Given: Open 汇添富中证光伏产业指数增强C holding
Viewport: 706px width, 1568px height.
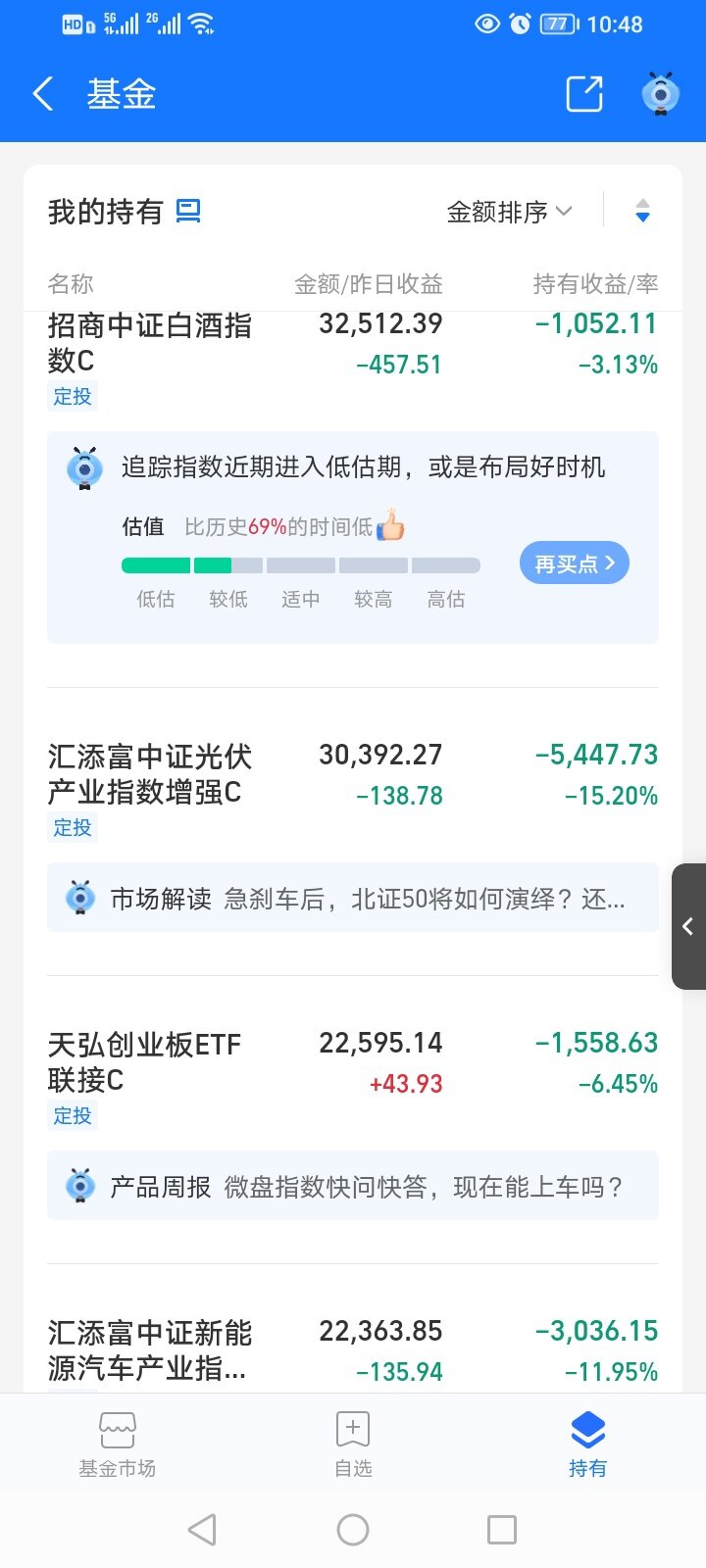Looking at the screenshot, I should [x=150, y=774].
